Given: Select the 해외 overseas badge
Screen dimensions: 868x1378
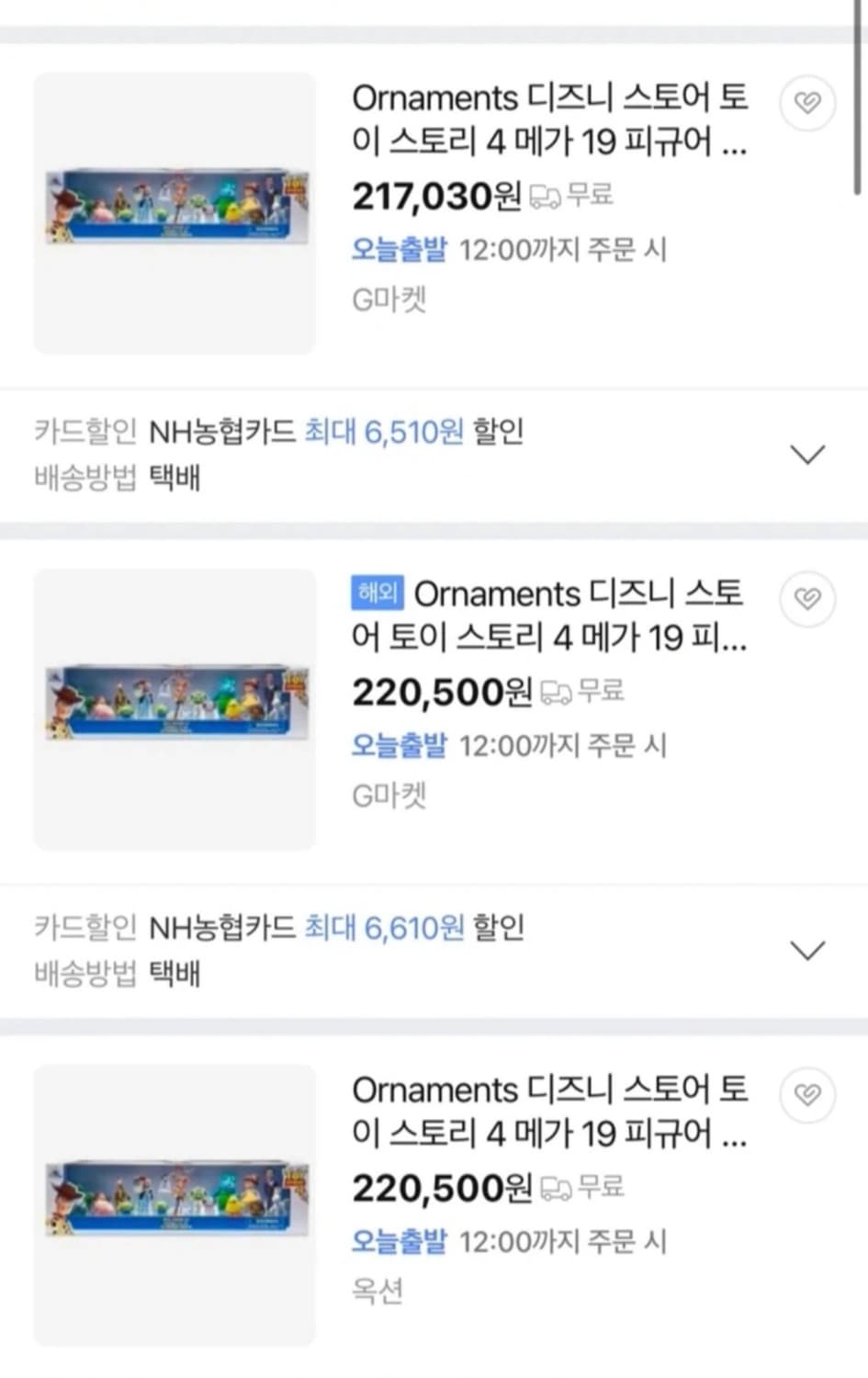Looking at the screenshot, I should 377,593.
